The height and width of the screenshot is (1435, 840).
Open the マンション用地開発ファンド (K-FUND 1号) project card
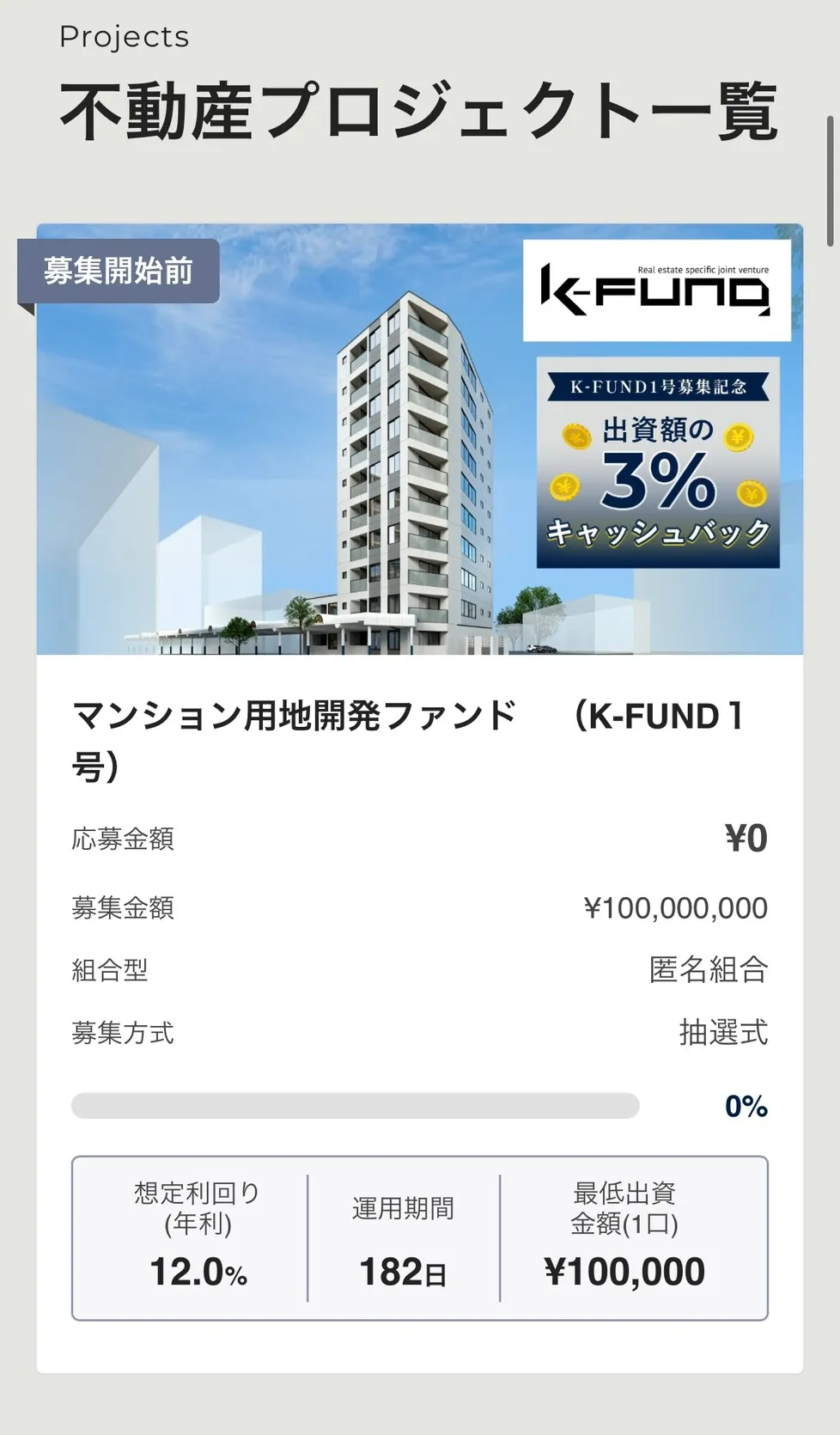(407, 739)
